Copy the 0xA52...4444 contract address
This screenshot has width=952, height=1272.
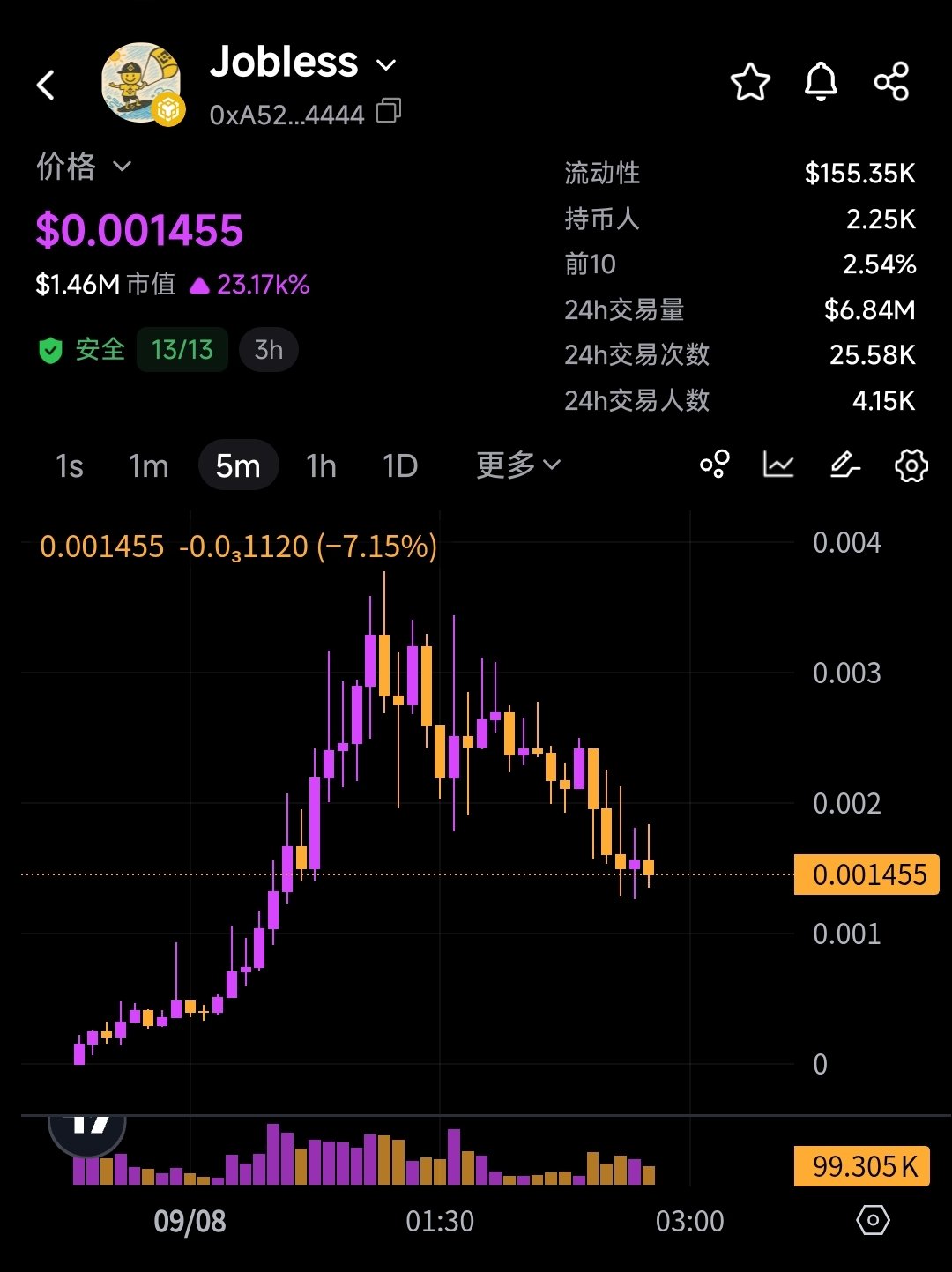tap(389, 111)
